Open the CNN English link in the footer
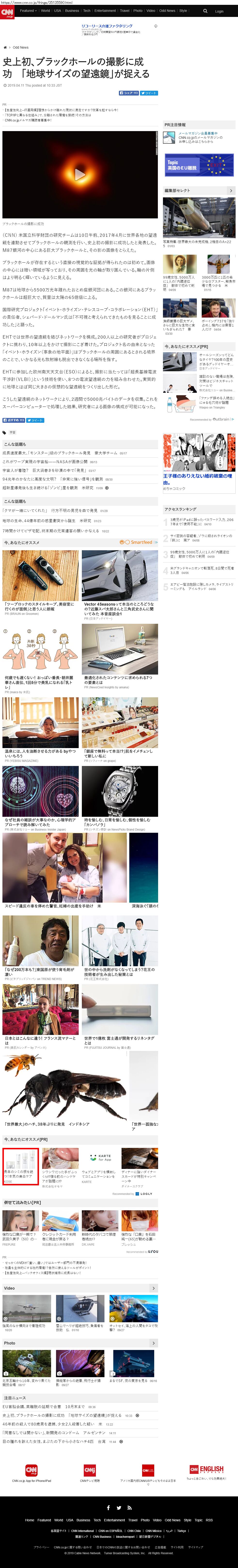 click(x=206, y=1470)
